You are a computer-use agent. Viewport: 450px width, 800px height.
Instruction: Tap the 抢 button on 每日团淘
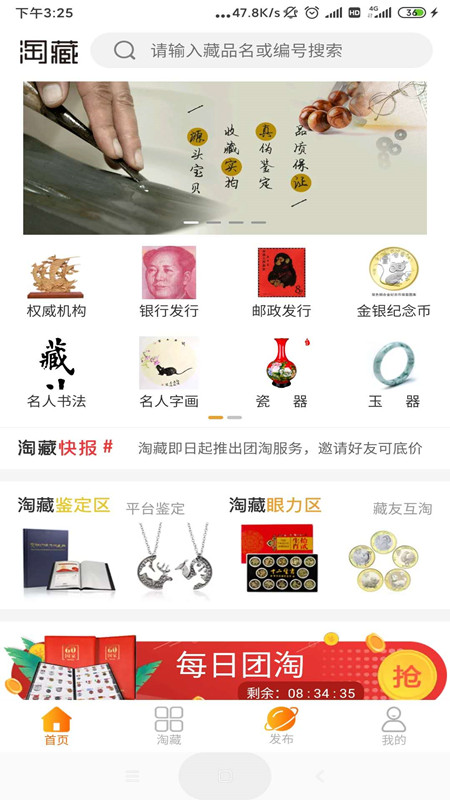tap(407, 676)
